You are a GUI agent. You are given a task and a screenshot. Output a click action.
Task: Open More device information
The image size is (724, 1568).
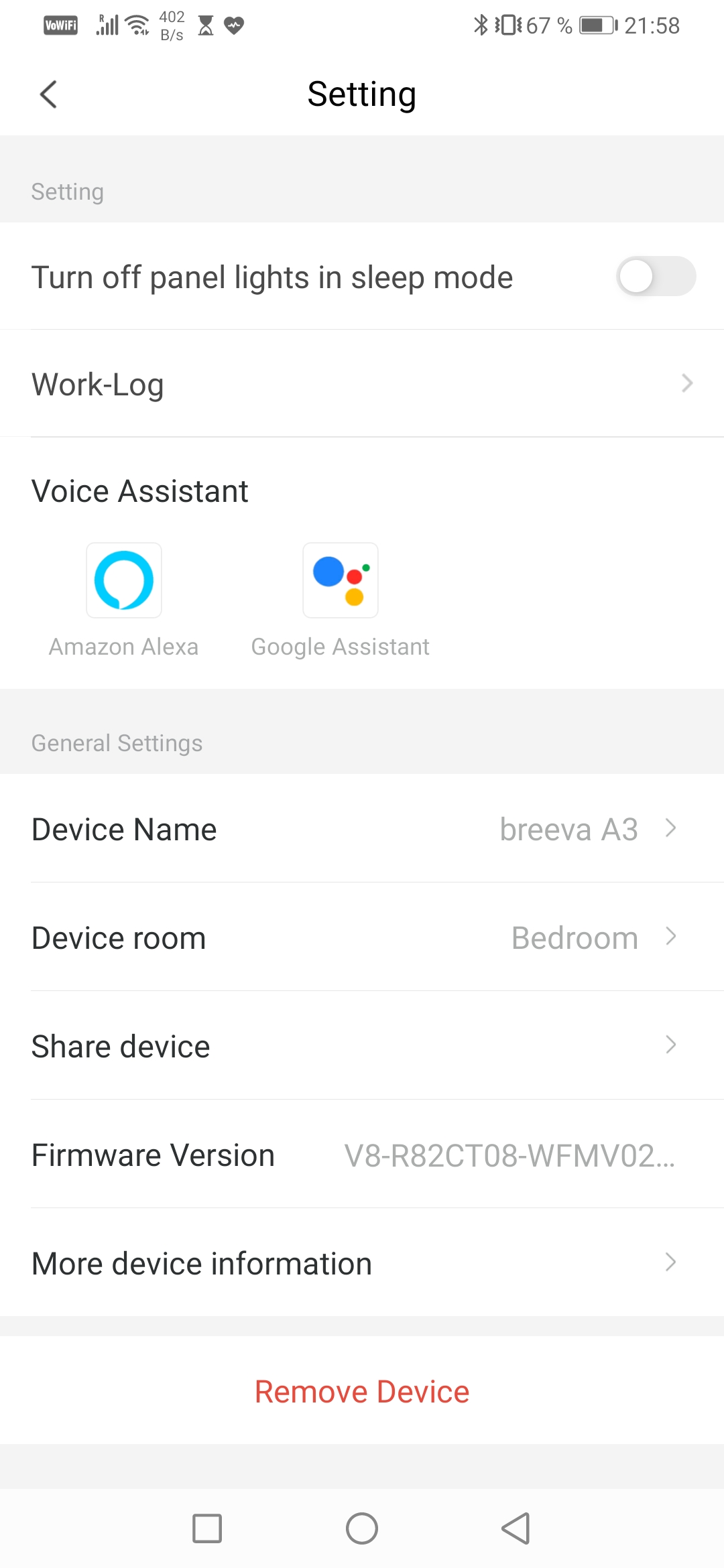362,1263
